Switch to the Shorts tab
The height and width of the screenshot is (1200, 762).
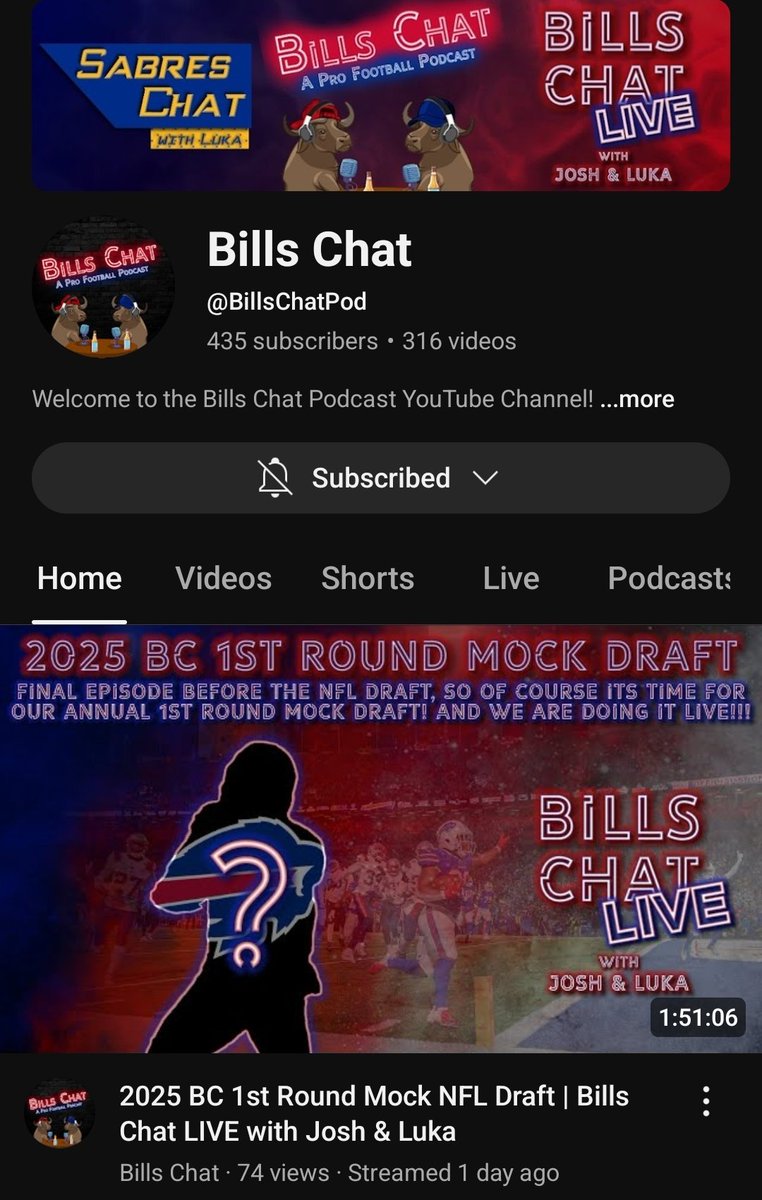pos(367,578)
